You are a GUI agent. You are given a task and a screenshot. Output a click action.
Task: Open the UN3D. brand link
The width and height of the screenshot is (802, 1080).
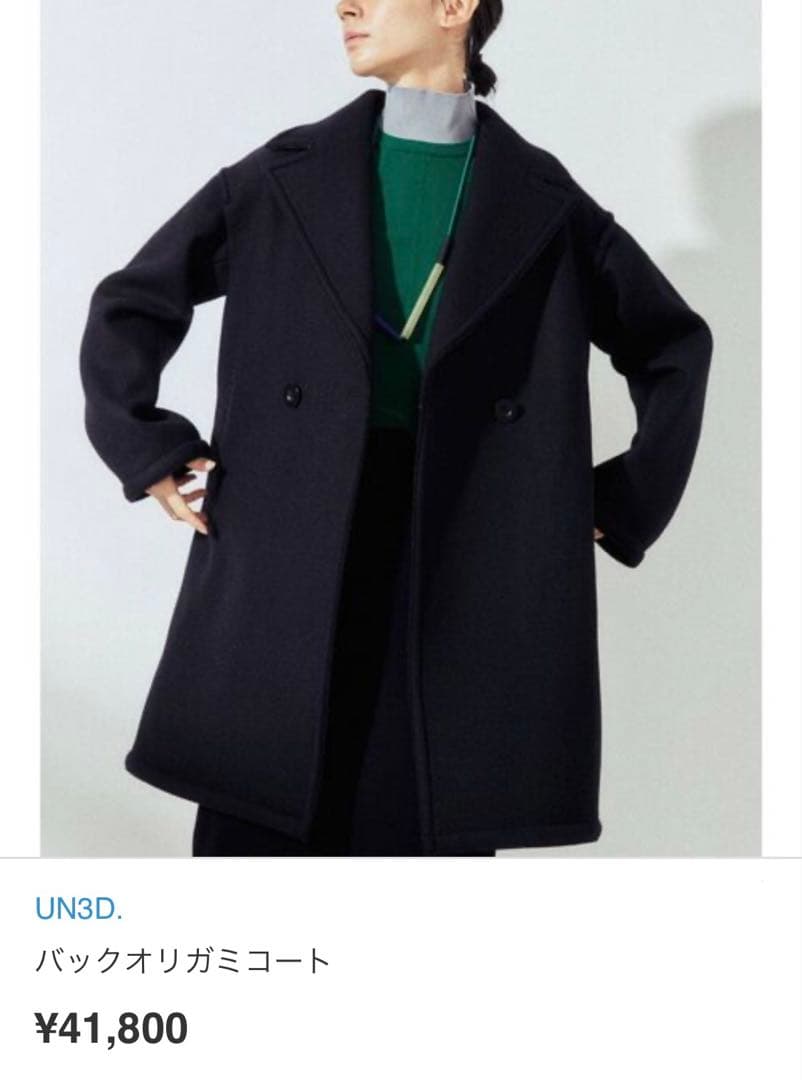pyautogui.click(x=79, y=910)
